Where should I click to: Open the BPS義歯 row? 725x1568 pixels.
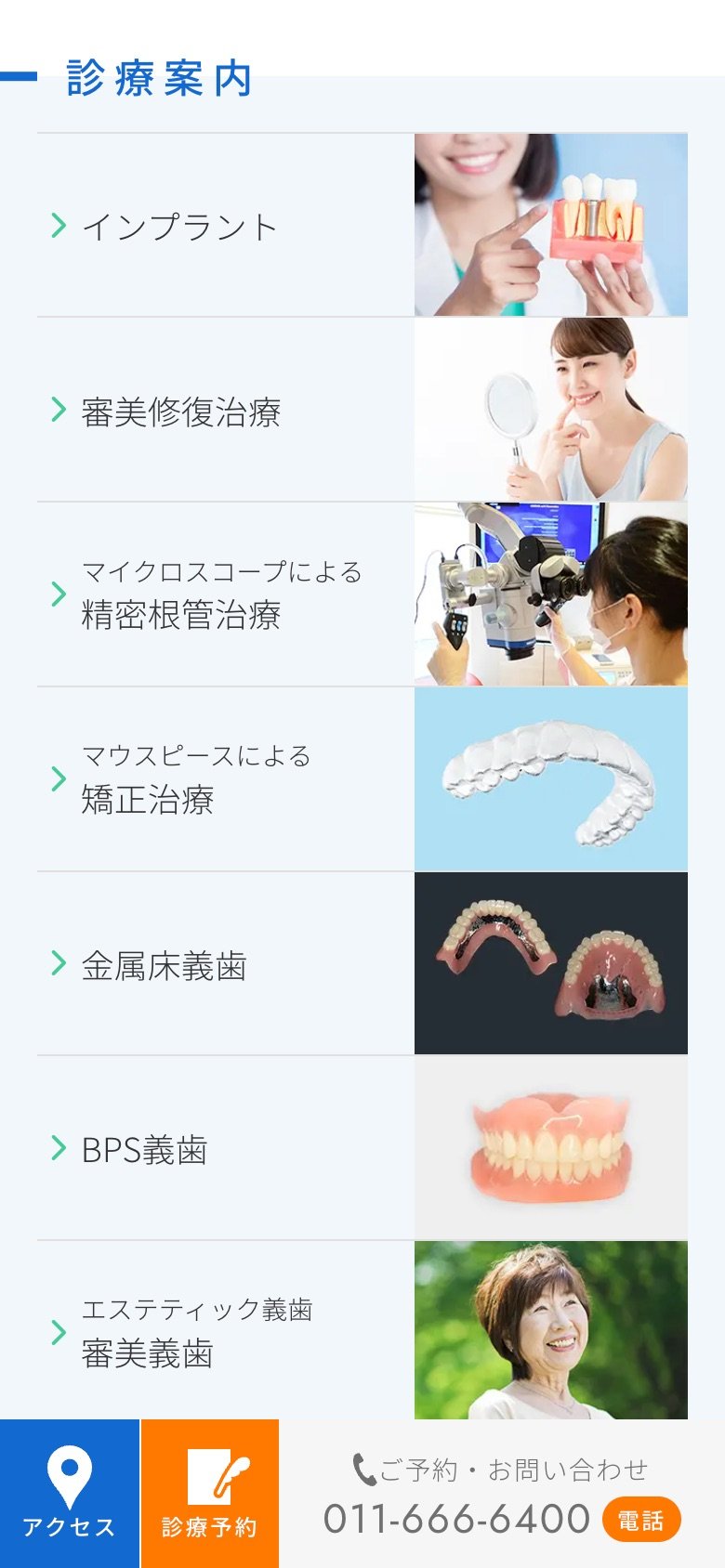tap(362, 1148)
